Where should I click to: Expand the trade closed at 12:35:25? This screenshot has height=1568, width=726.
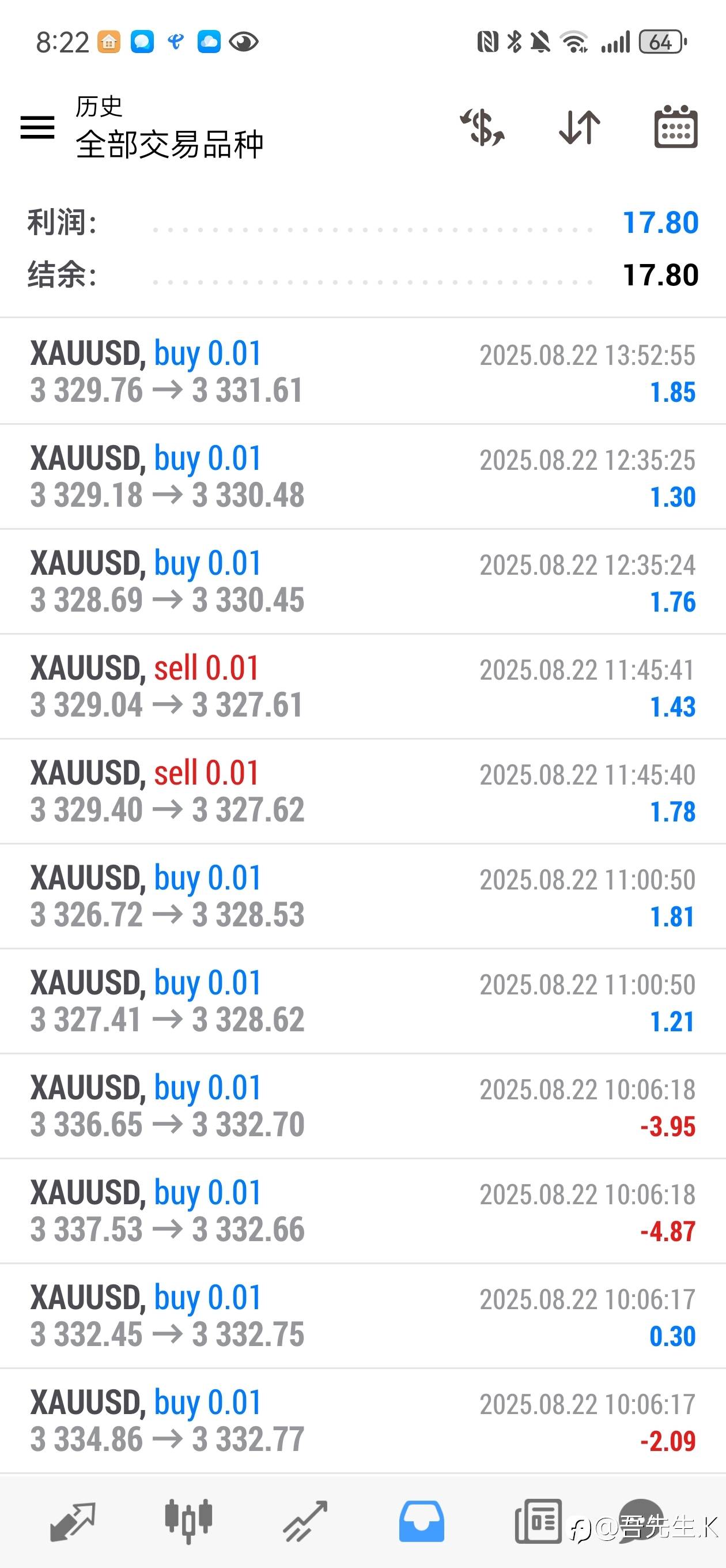[362, 477]
